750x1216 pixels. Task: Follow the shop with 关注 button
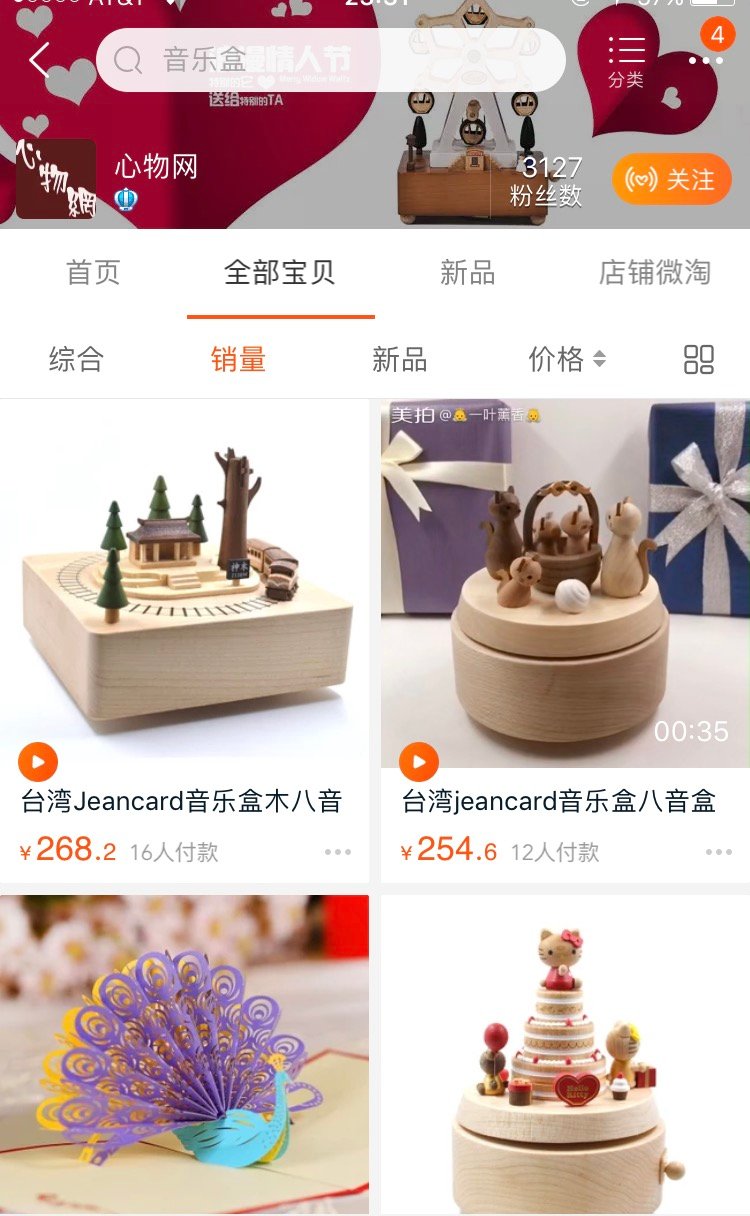pyautogui.click(x=671, y=180)
